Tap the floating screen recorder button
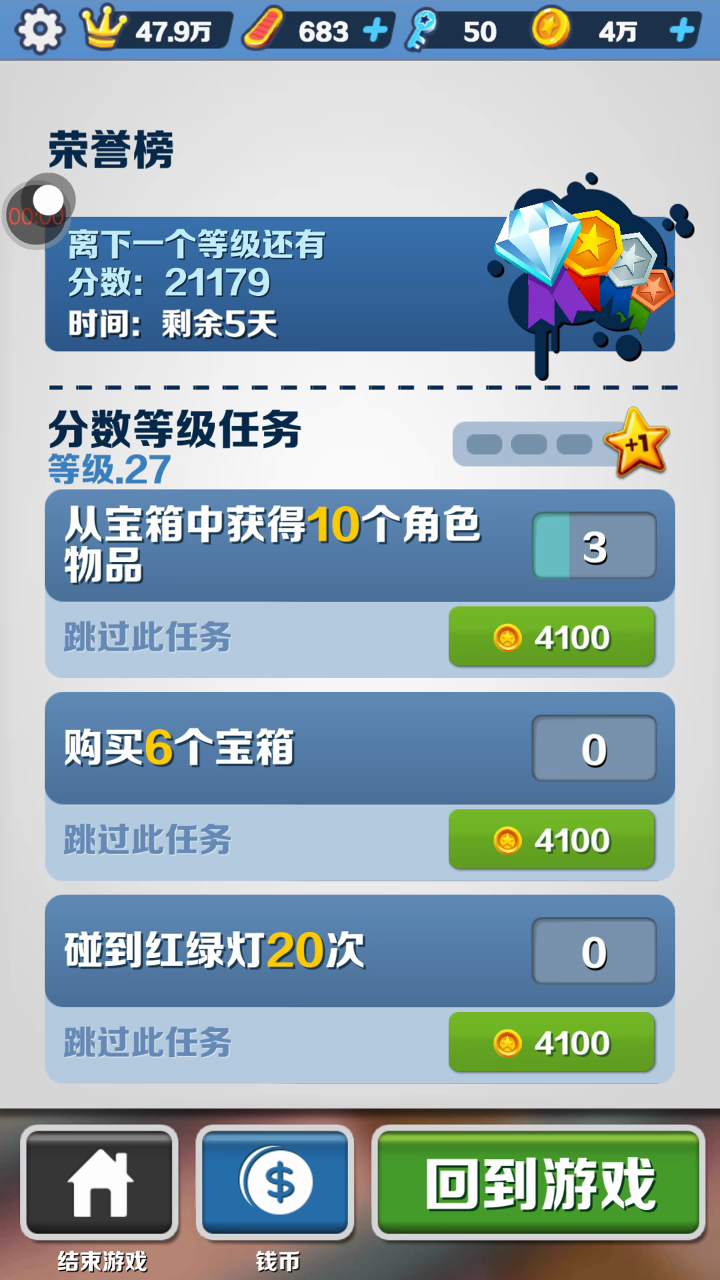Viewport: 720px width, 1280px height. click(38, 210)
